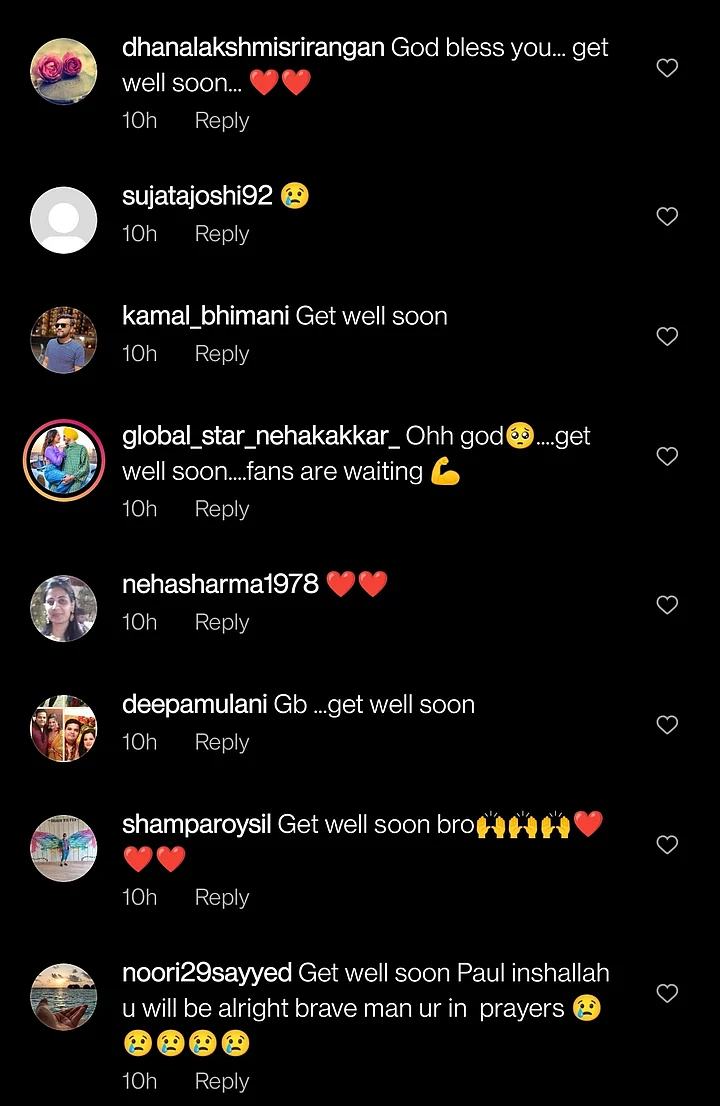Open kamal_bhimani's profile picture
Image resolution: width=720 pixels, height=1106 pixels.
click(64, 340)
